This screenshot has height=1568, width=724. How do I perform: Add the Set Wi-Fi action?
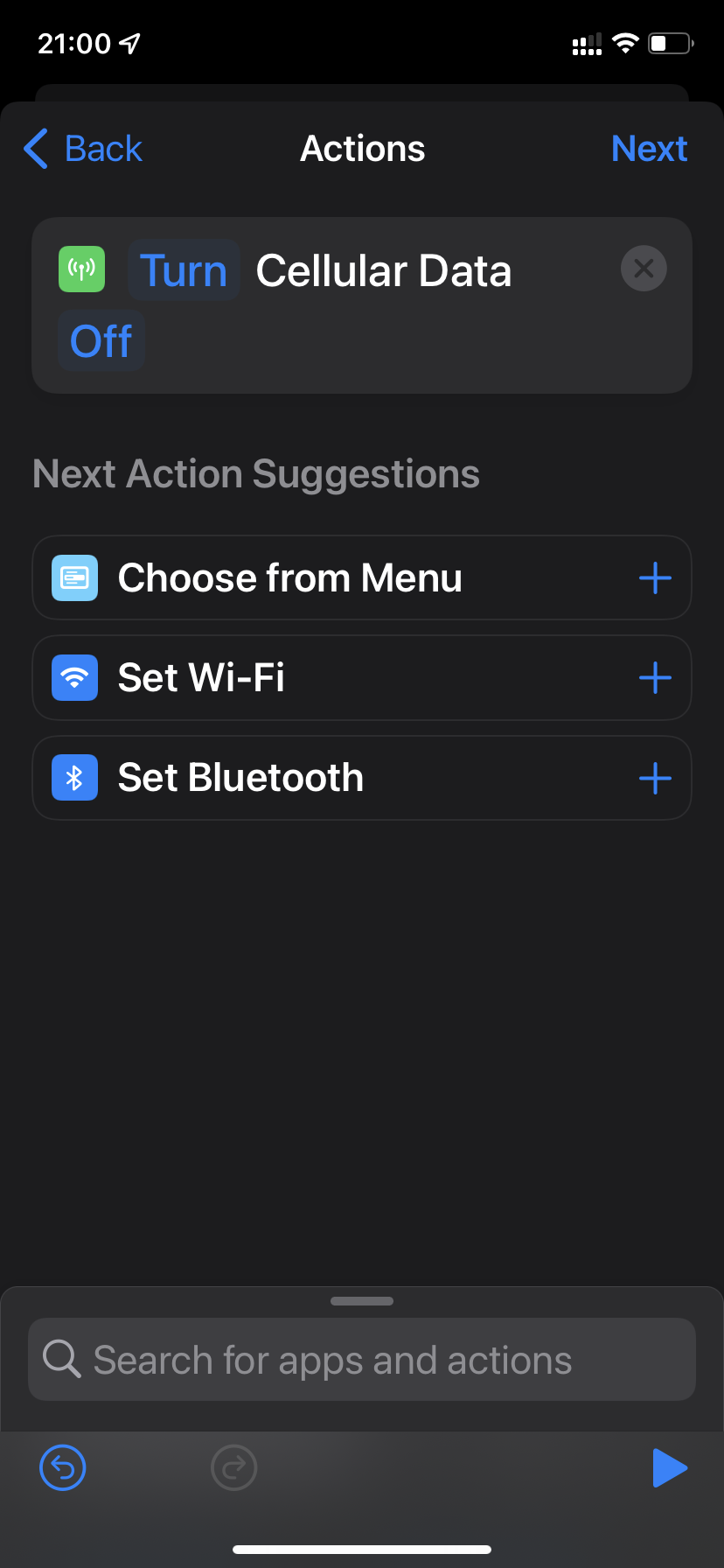[655, 678]
